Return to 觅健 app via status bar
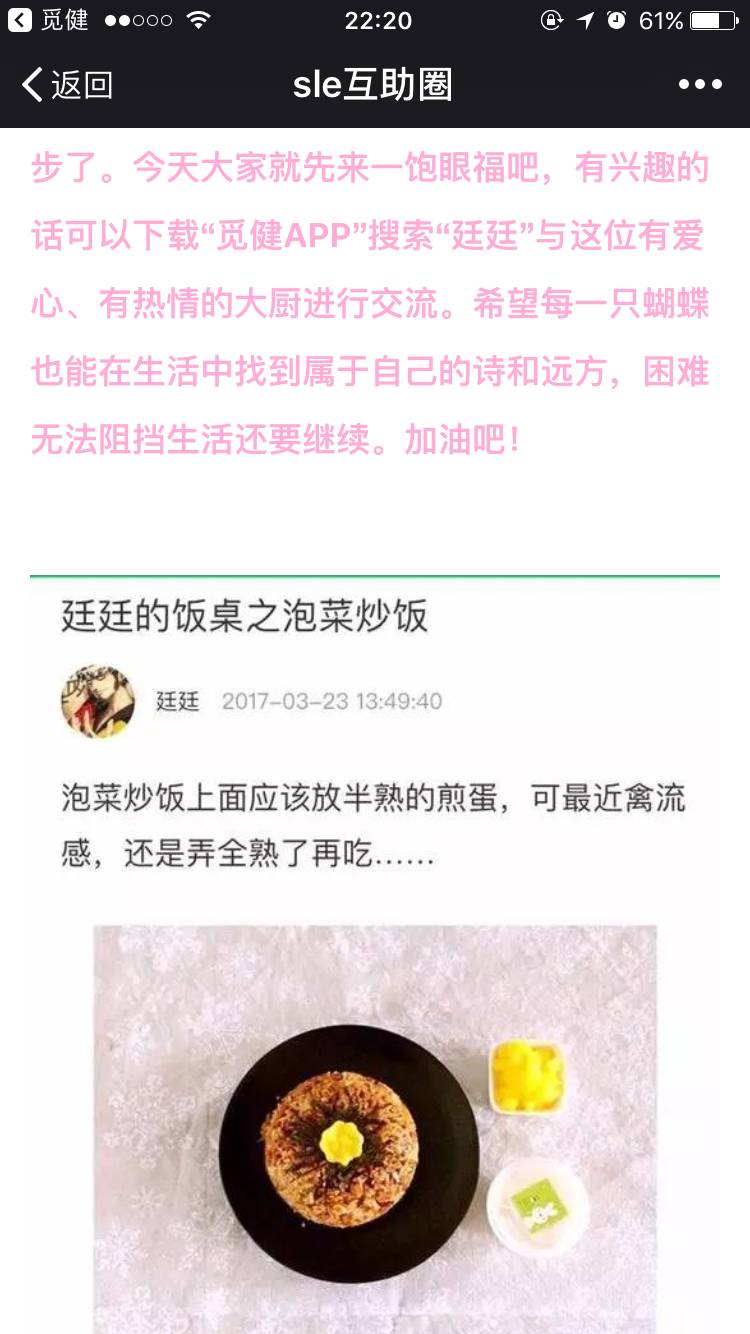 pos(48,20)
